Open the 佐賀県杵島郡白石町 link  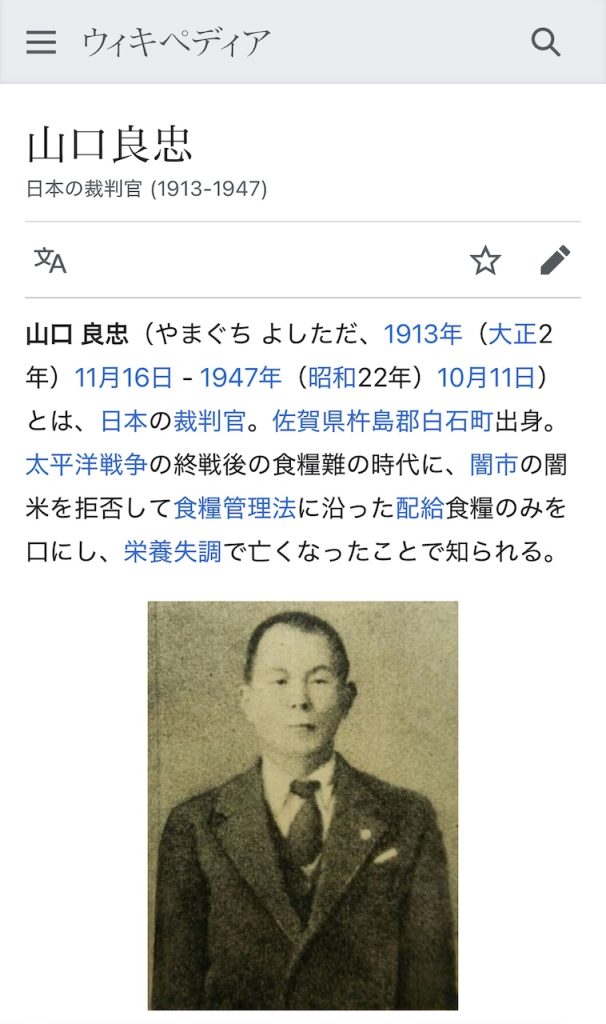(x=381, y=421)
